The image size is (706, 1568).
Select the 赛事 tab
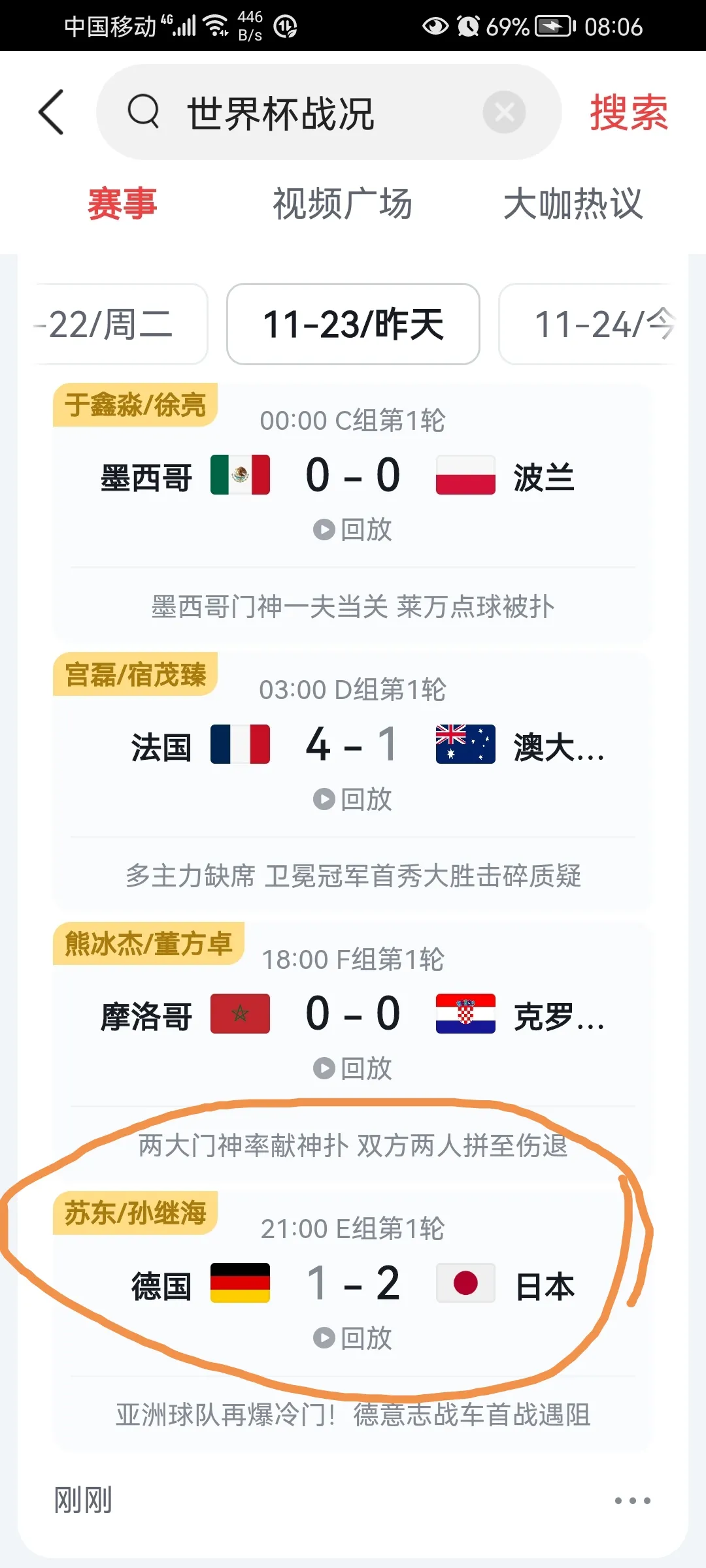click(122, 204)
